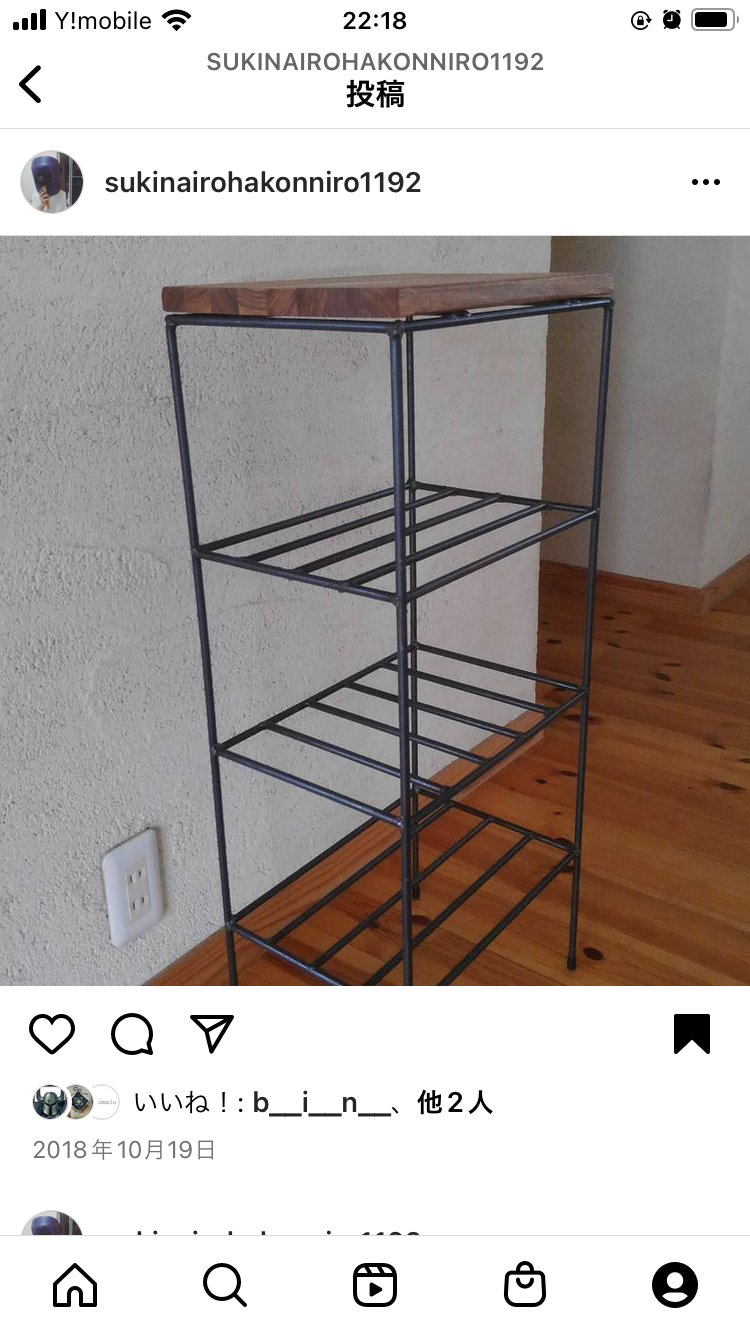Switch to the Reels tab
Image resolution: width=750 pixels, height=1334 pixels.
tap(375, 1285)
